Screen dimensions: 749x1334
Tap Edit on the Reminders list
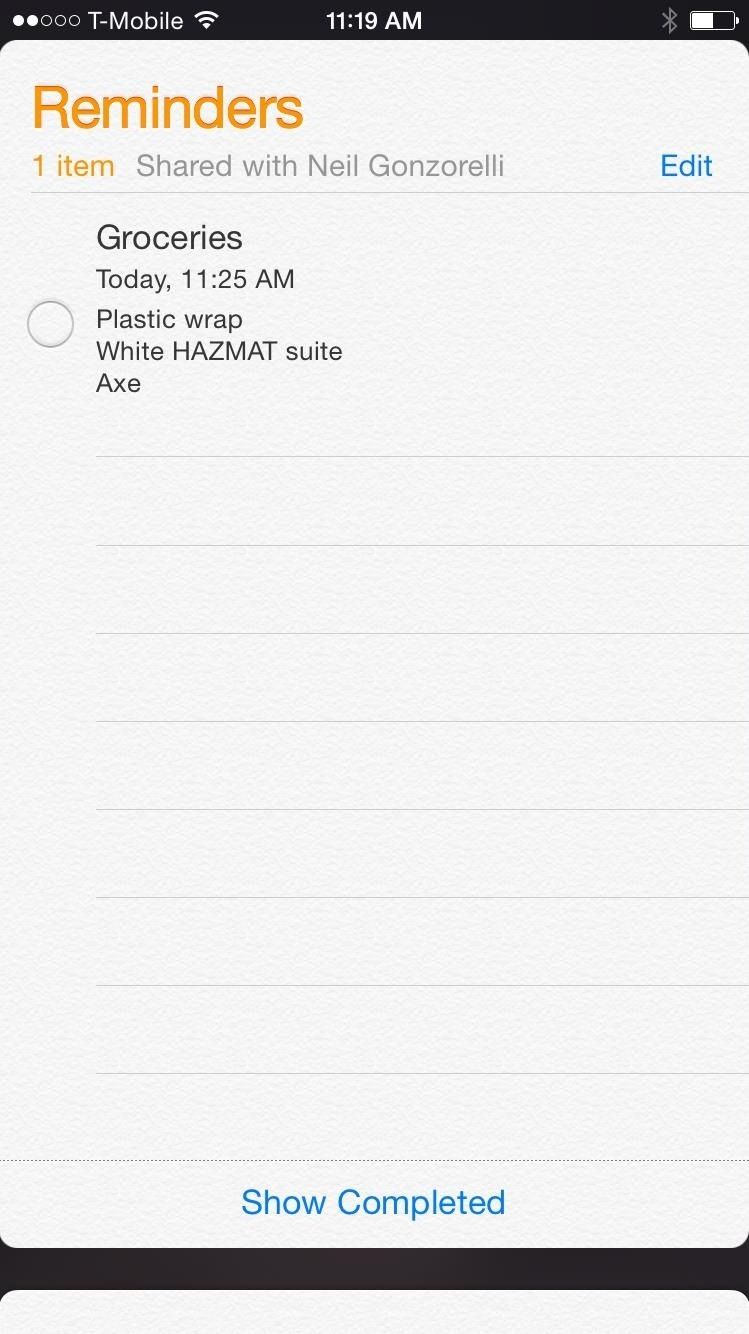click(x=686, y=166)
